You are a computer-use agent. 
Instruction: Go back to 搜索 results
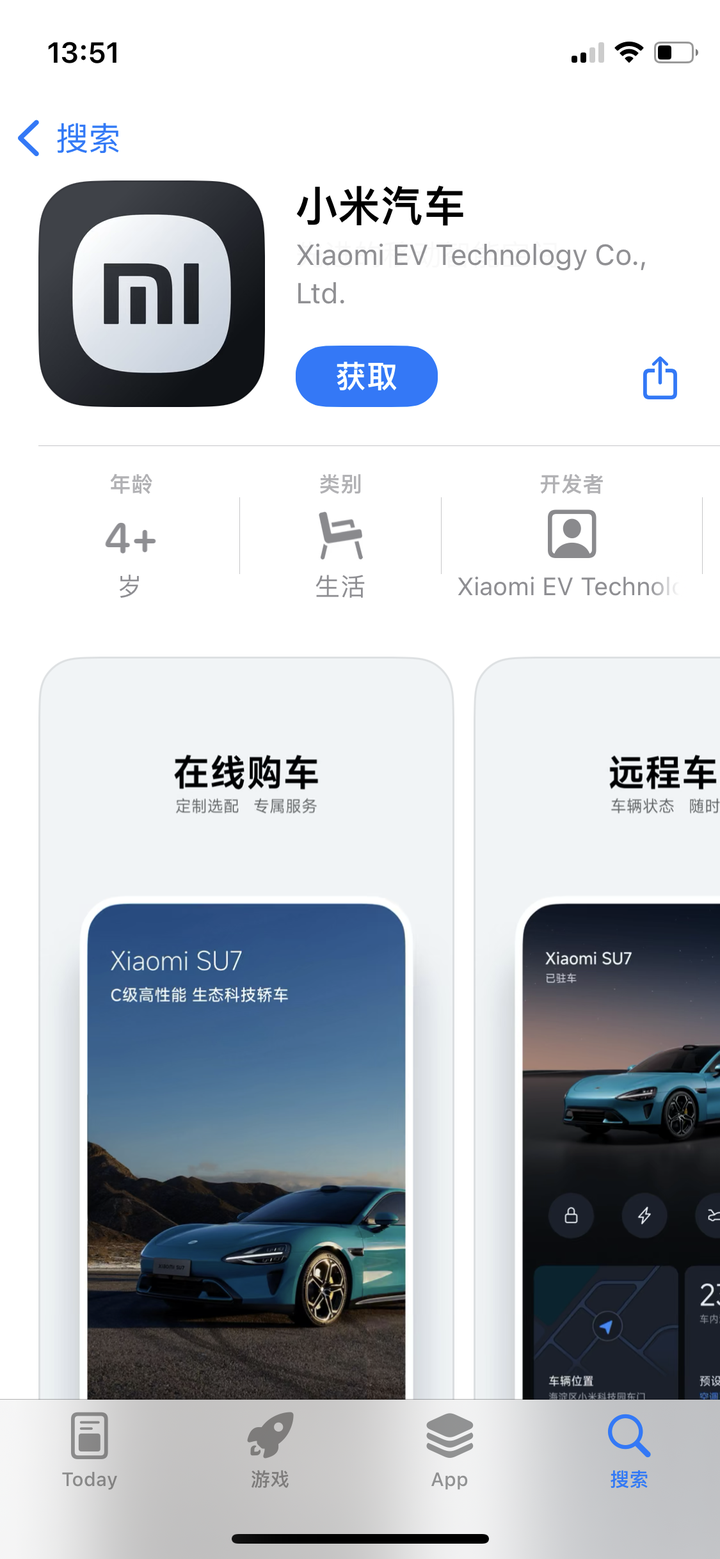70,138
